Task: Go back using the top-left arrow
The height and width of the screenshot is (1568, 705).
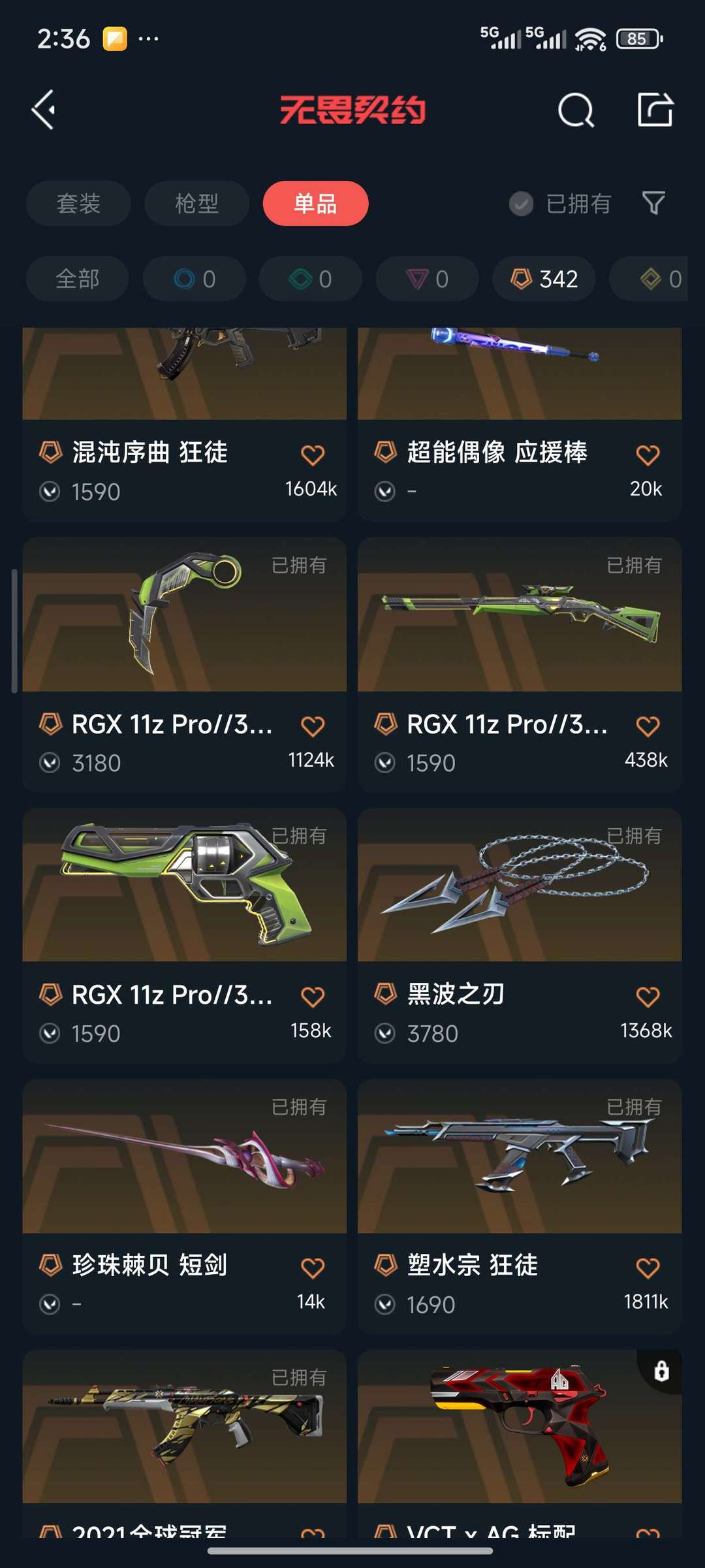Action: click(44, 110)
